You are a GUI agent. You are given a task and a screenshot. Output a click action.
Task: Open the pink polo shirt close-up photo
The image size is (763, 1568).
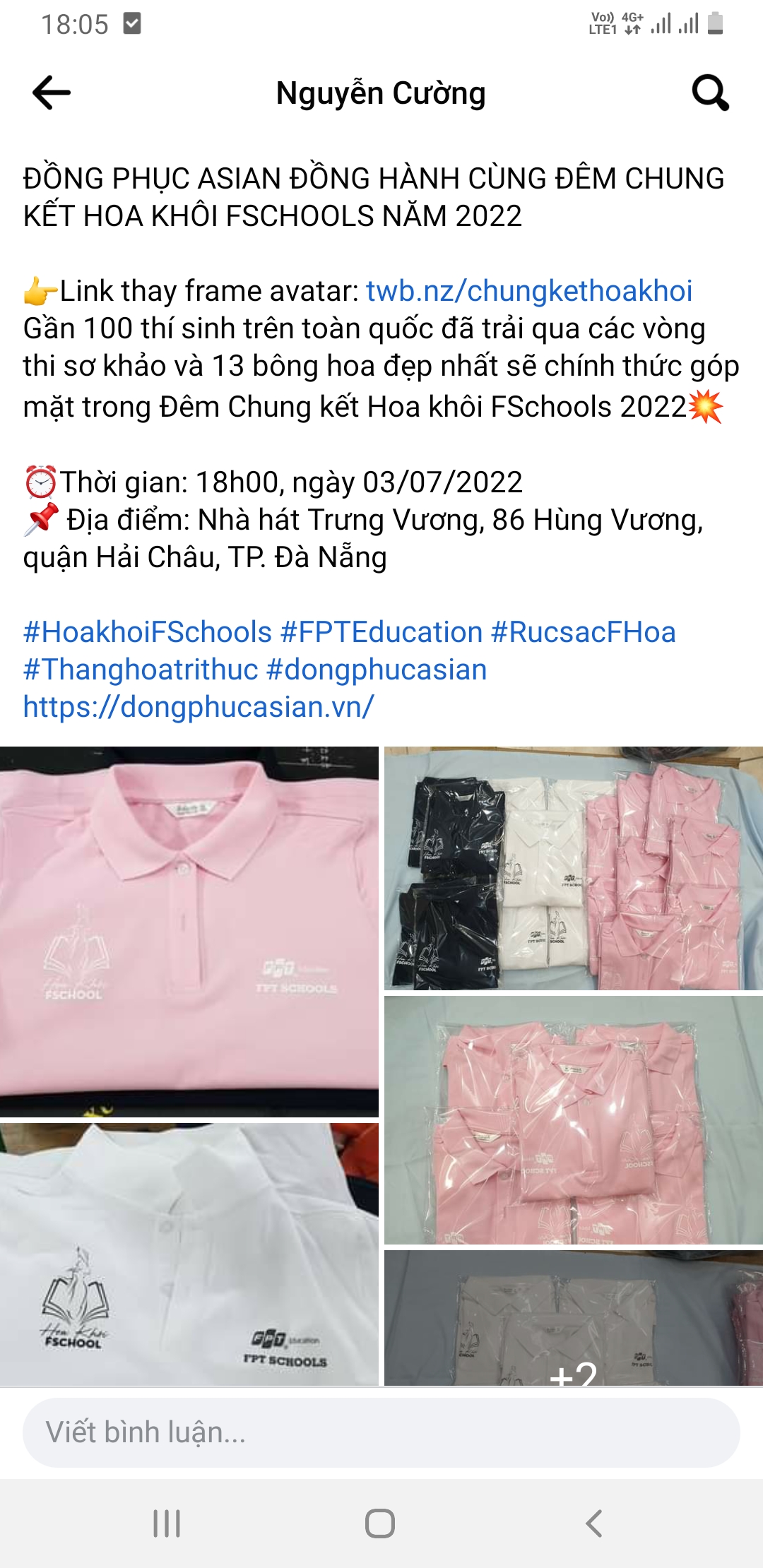pos(189,931)
